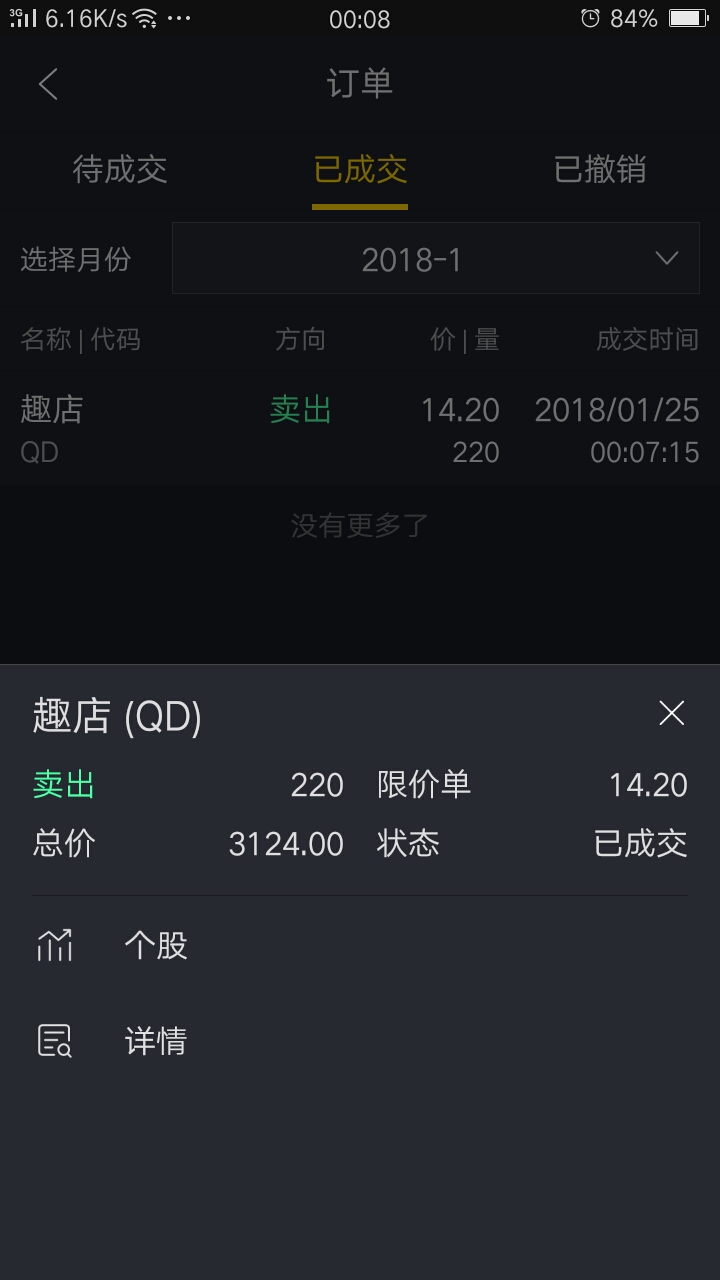Open 个股 stock page for 趣店
Viewport: 720px width, 1280px height.
pyautogui.click(x=155, y=945)
